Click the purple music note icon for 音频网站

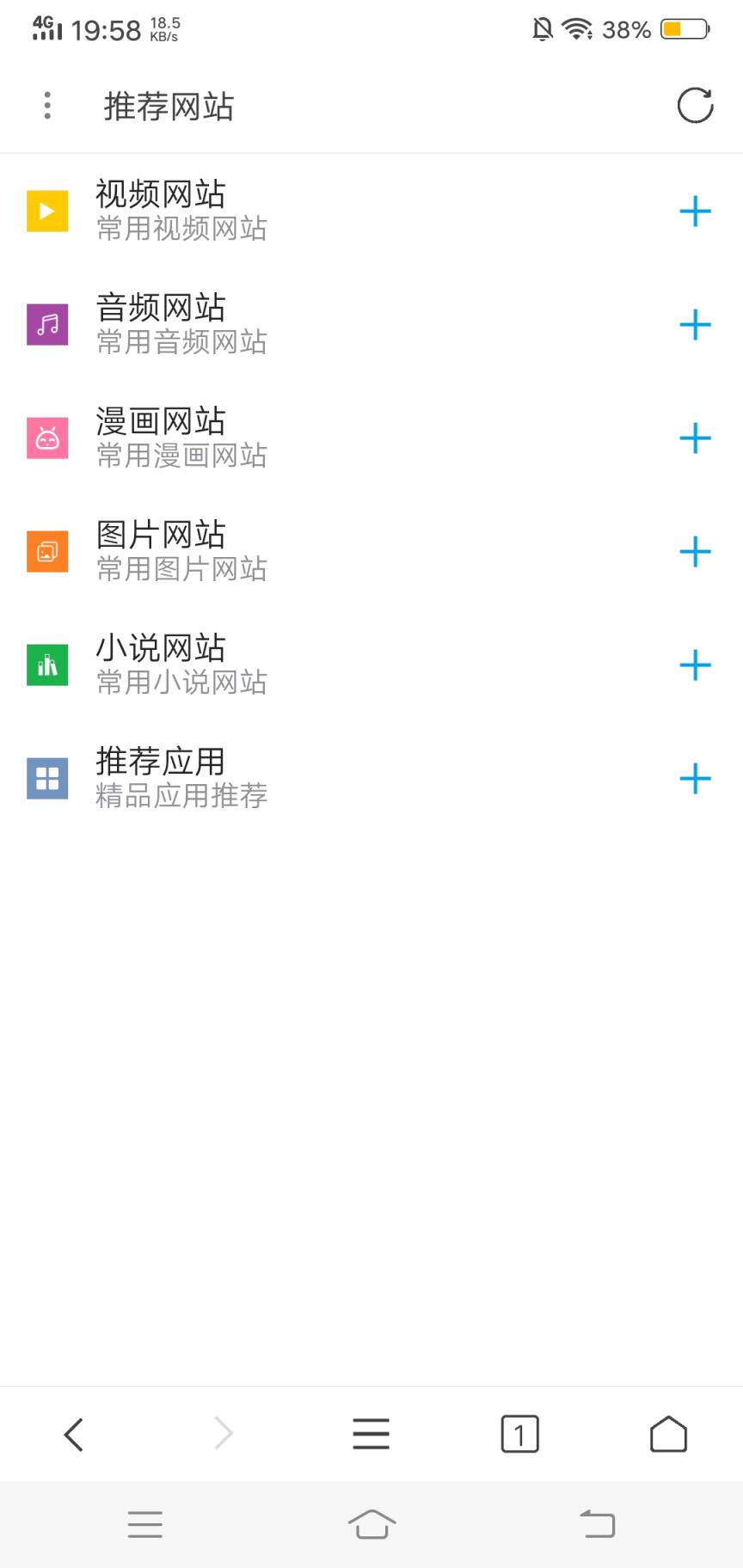pyautogui.click(x=47, y=323)
